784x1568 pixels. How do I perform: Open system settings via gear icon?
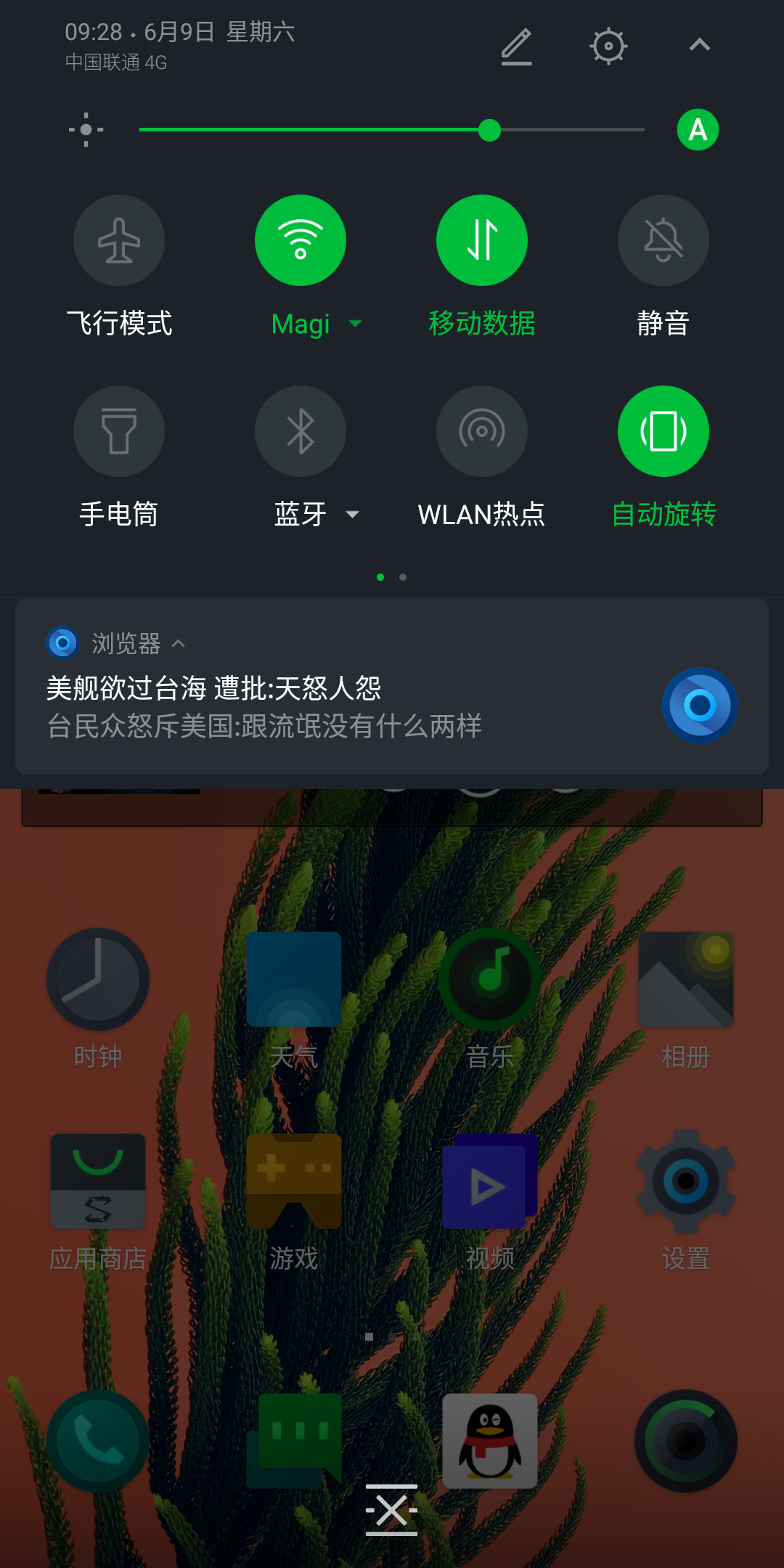pos(608,46)
